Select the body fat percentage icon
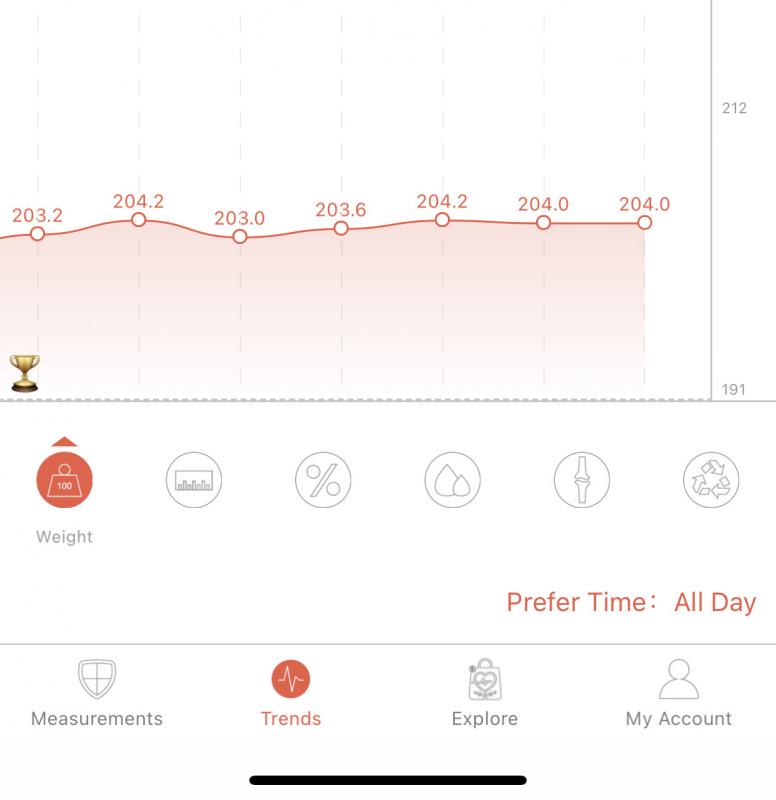776x800 pixels. point(323,481)
